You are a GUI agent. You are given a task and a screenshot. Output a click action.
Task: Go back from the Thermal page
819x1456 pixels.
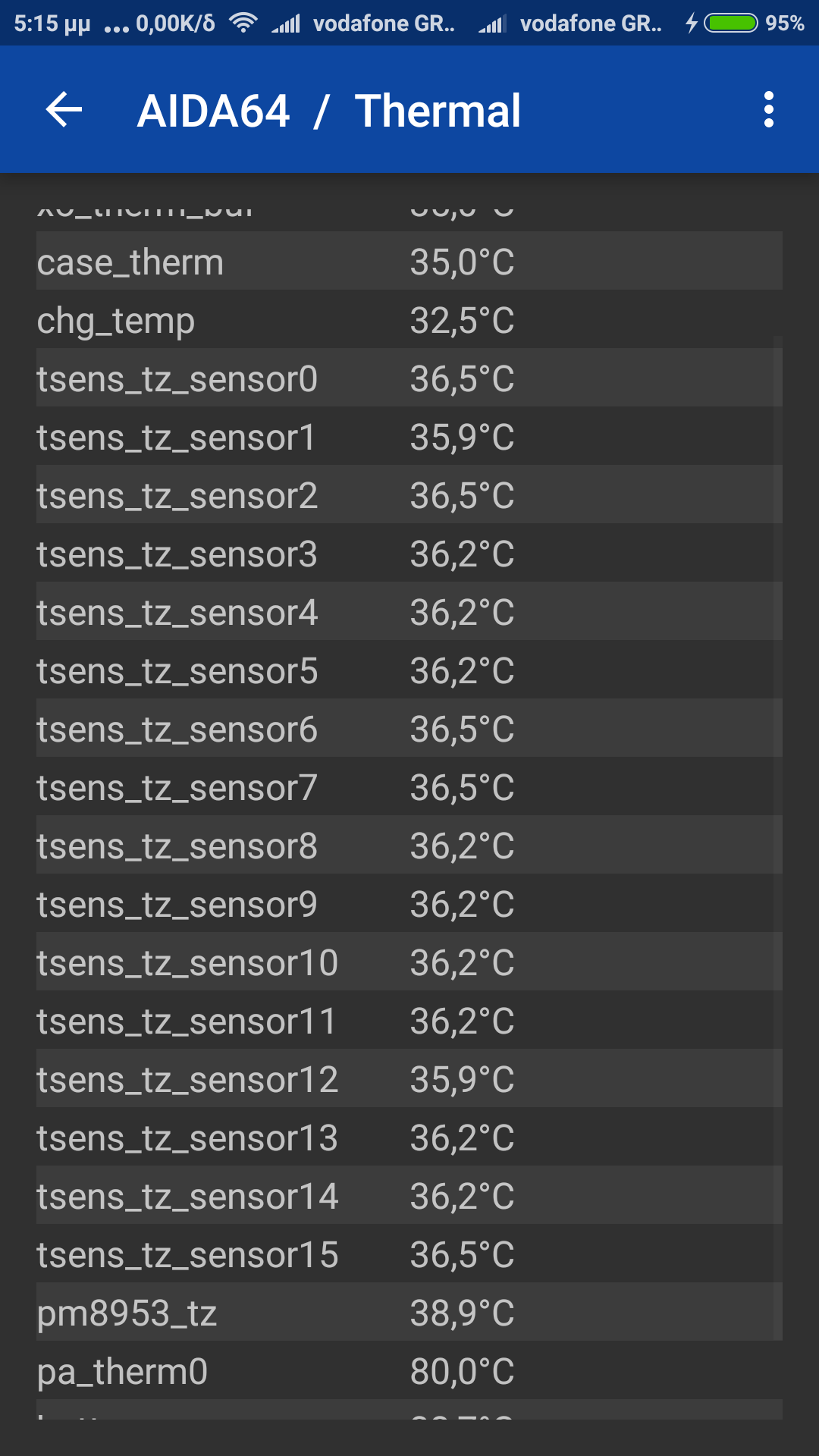point(64,111)
